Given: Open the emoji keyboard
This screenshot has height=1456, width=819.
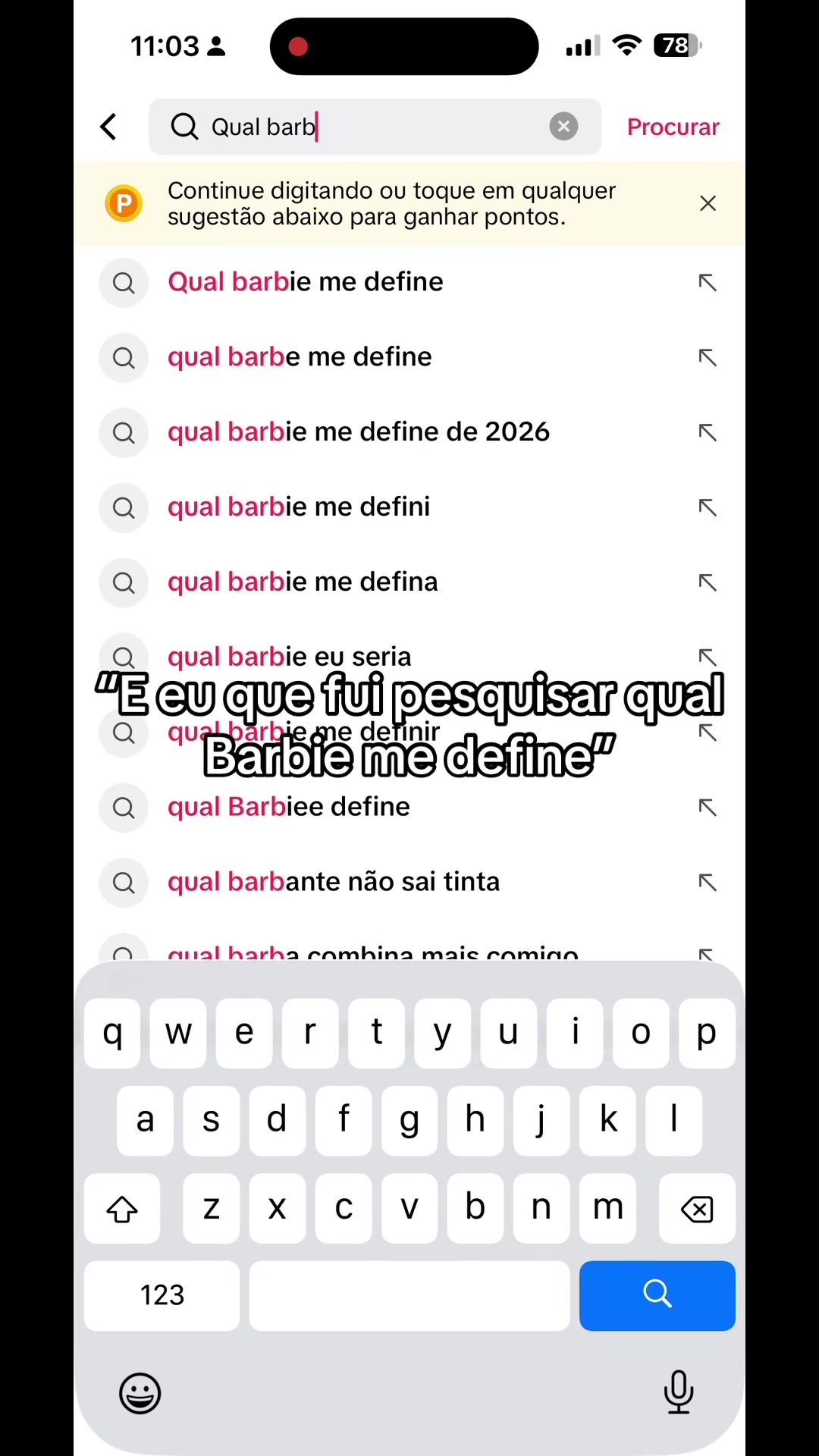Looking at the screenshot, I should point(140,1393).
